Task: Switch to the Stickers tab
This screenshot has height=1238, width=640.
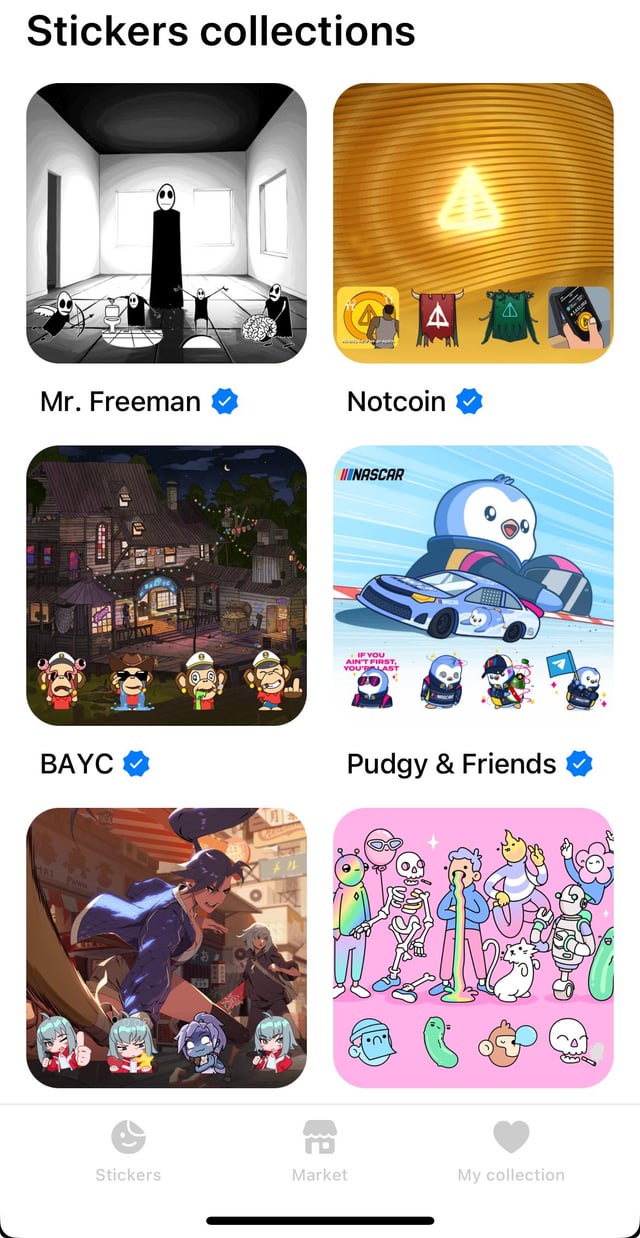Action: pos(128,1151)
